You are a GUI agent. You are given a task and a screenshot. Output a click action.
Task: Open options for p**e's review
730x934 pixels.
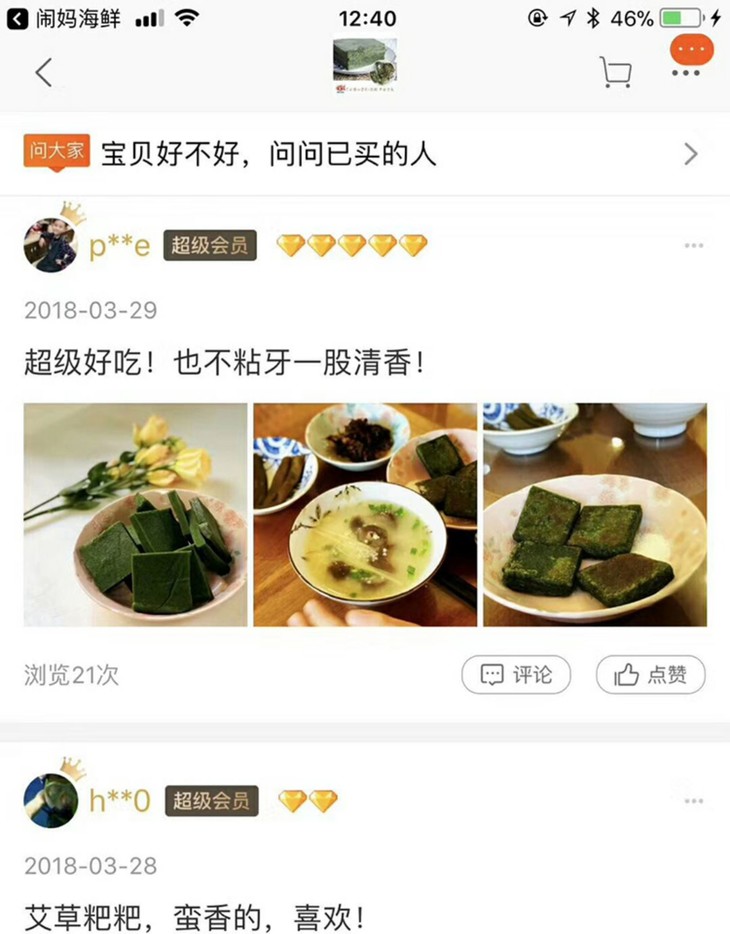[x=694, y=246]
